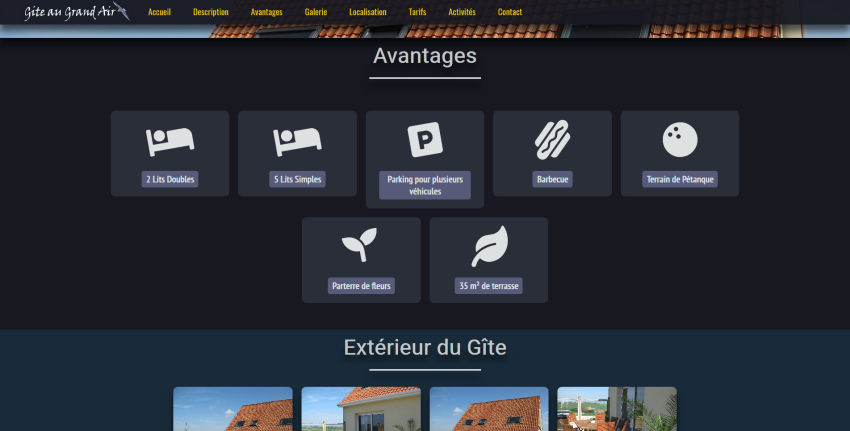Select the Localisation nav link
The image size is (850, 431).
[368, 12]
